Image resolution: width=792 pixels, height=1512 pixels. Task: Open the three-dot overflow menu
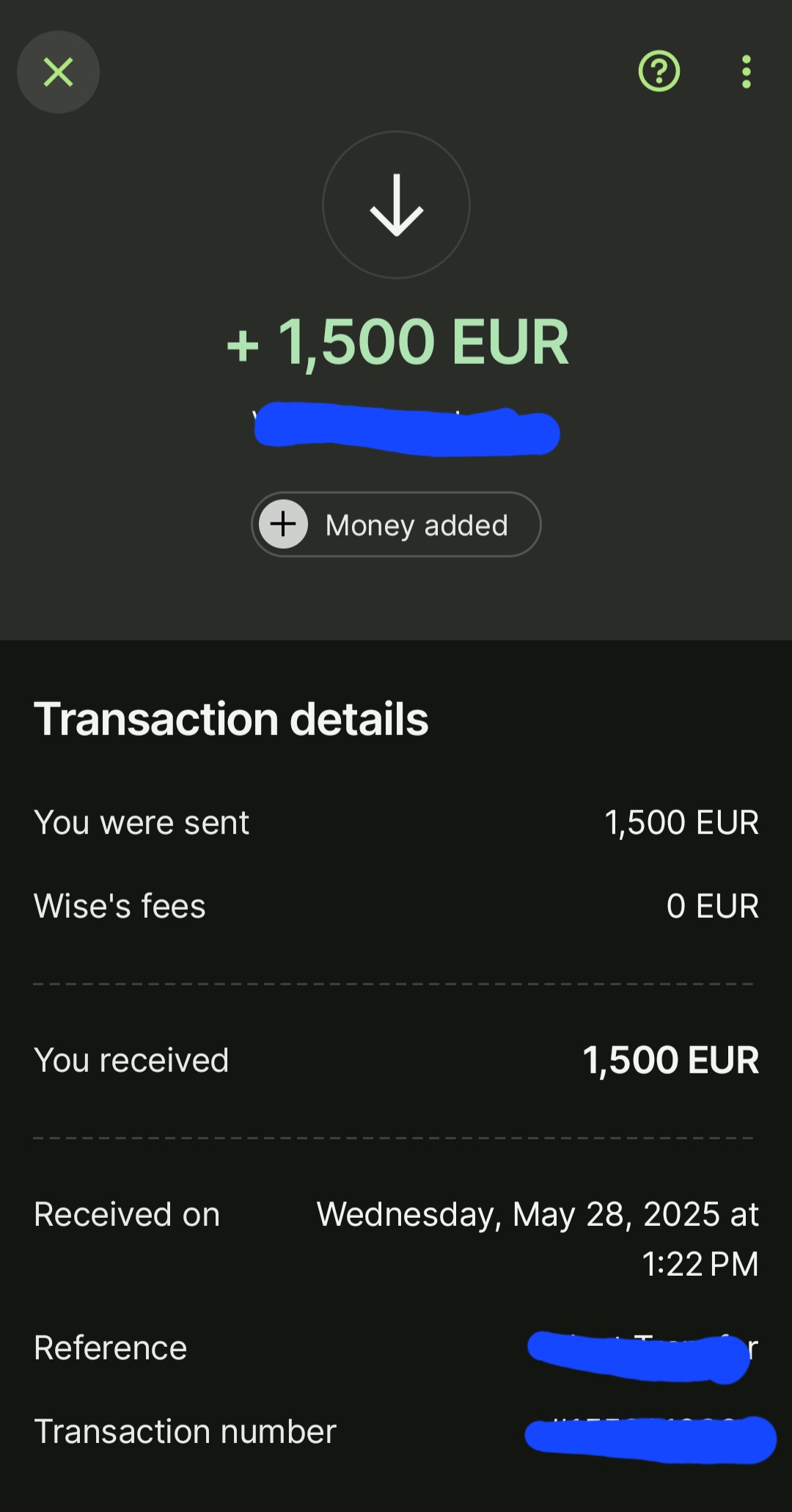coord(746,72)
